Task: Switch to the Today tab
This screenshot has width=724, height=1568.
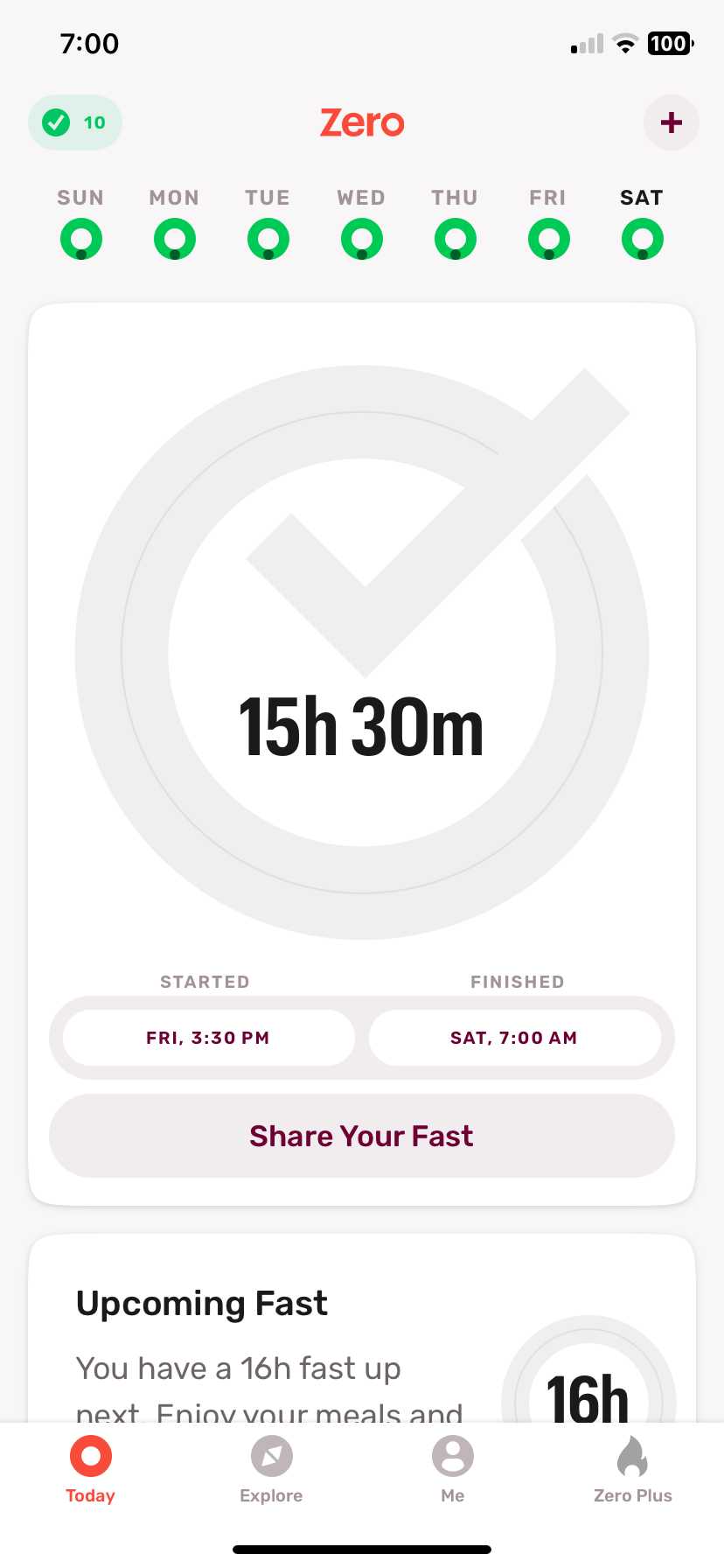Action: tap(90, 1470)
